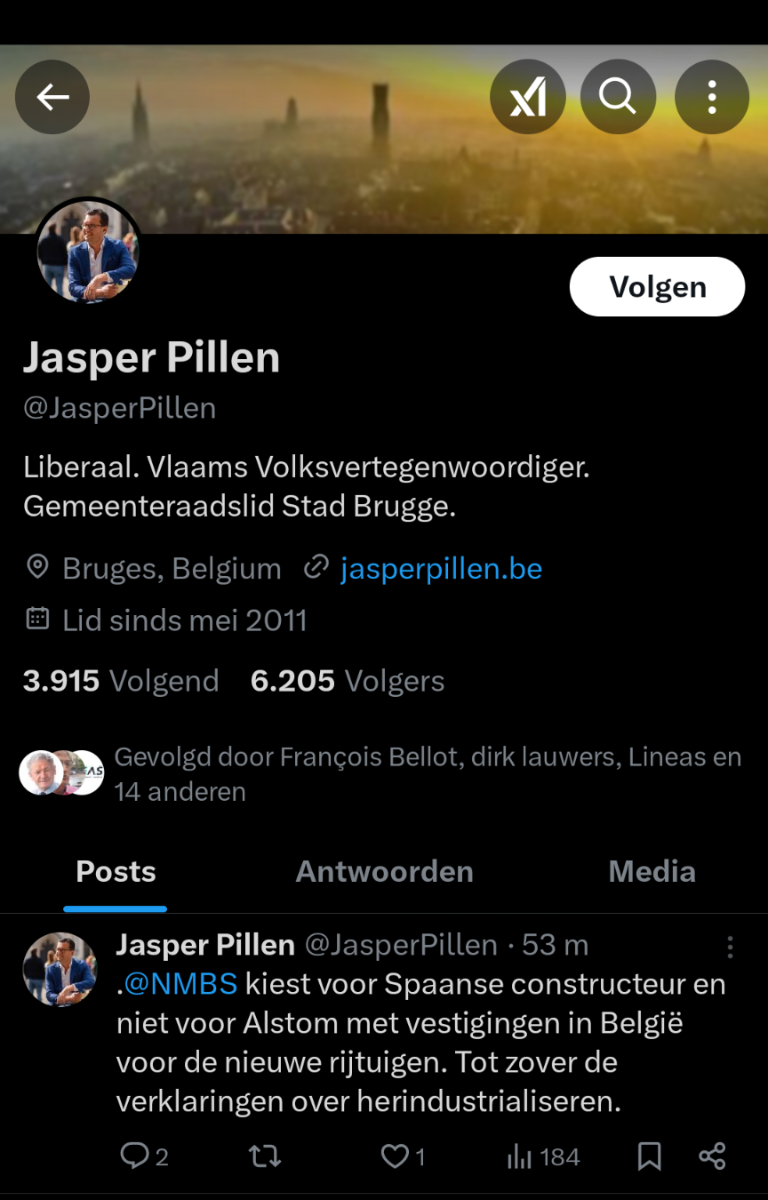View the 6.205 Volgers list
This screenshot has height=1200, width=768.
347,681
